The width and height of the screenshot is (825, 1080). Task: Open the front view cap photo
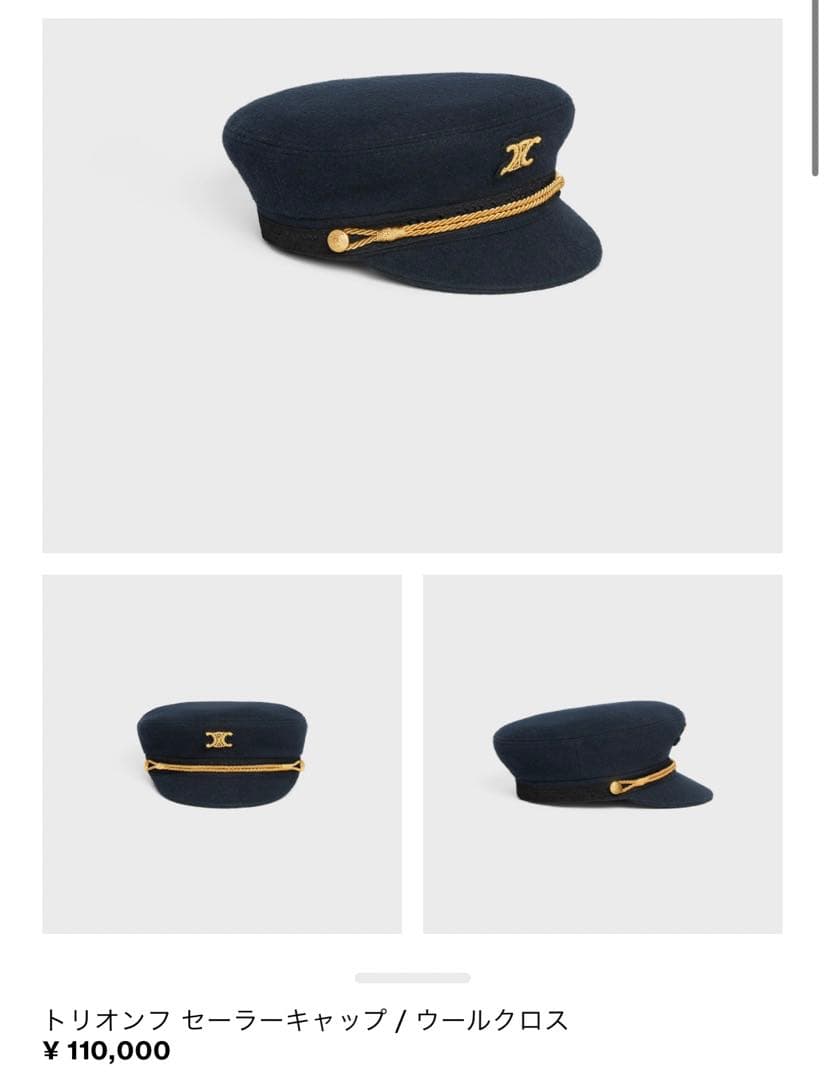pyautogui.click(x=221, y=753)
